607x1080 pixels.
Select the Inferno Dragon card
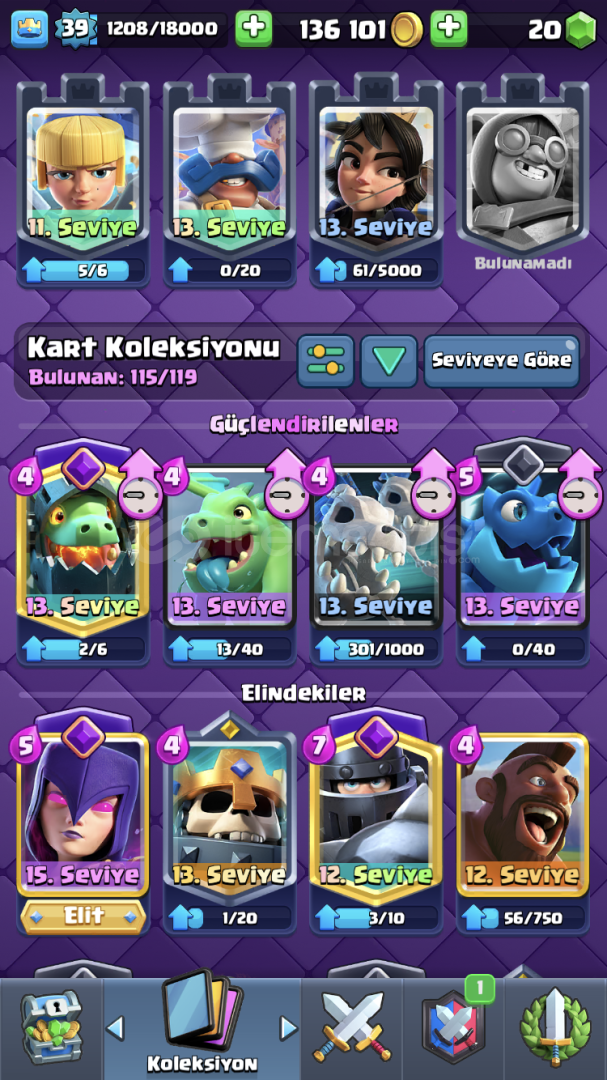pyautogui.click(x=83, y=554)
